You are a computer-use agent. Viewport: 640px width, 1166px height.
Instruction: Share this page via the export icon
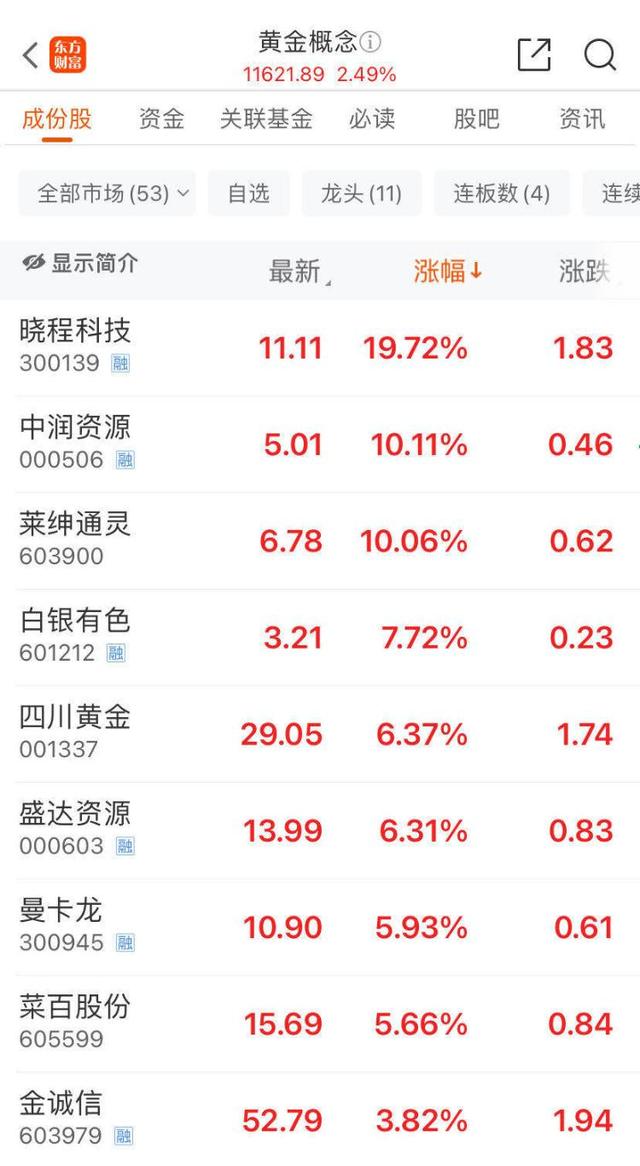click(534, 54)
